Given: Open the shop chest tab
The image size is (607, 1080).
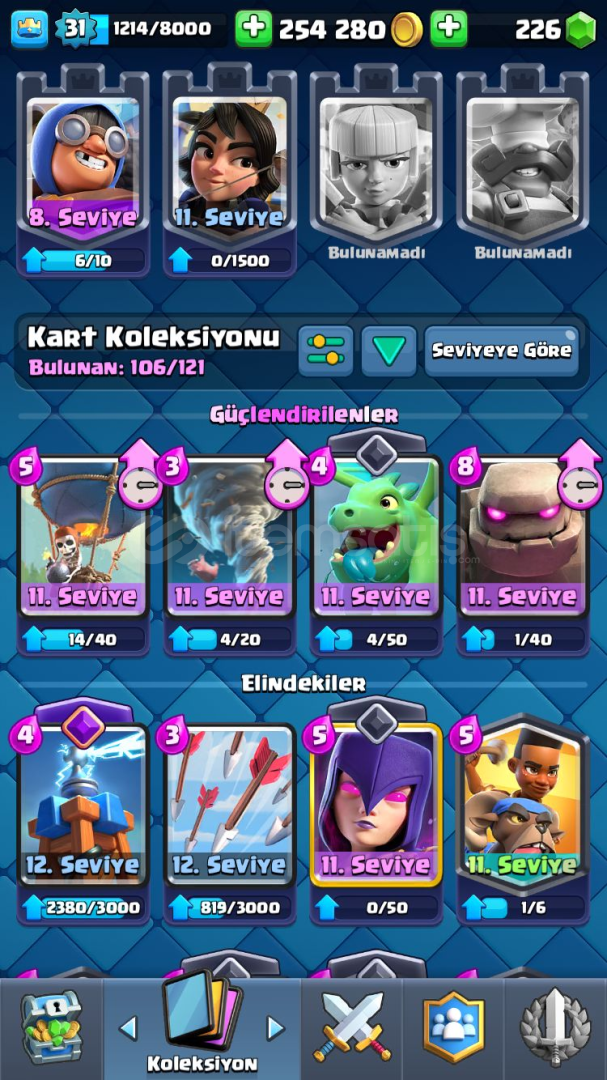Looking at the screenshot, I should (x=51, y=1028).
